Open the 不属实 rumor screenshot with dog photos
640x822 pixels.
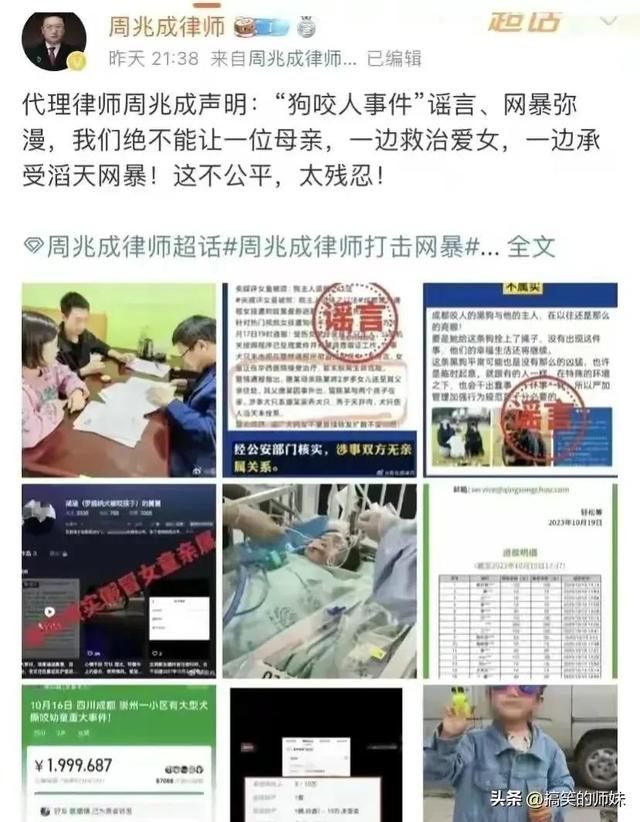(x=520, y=380)
